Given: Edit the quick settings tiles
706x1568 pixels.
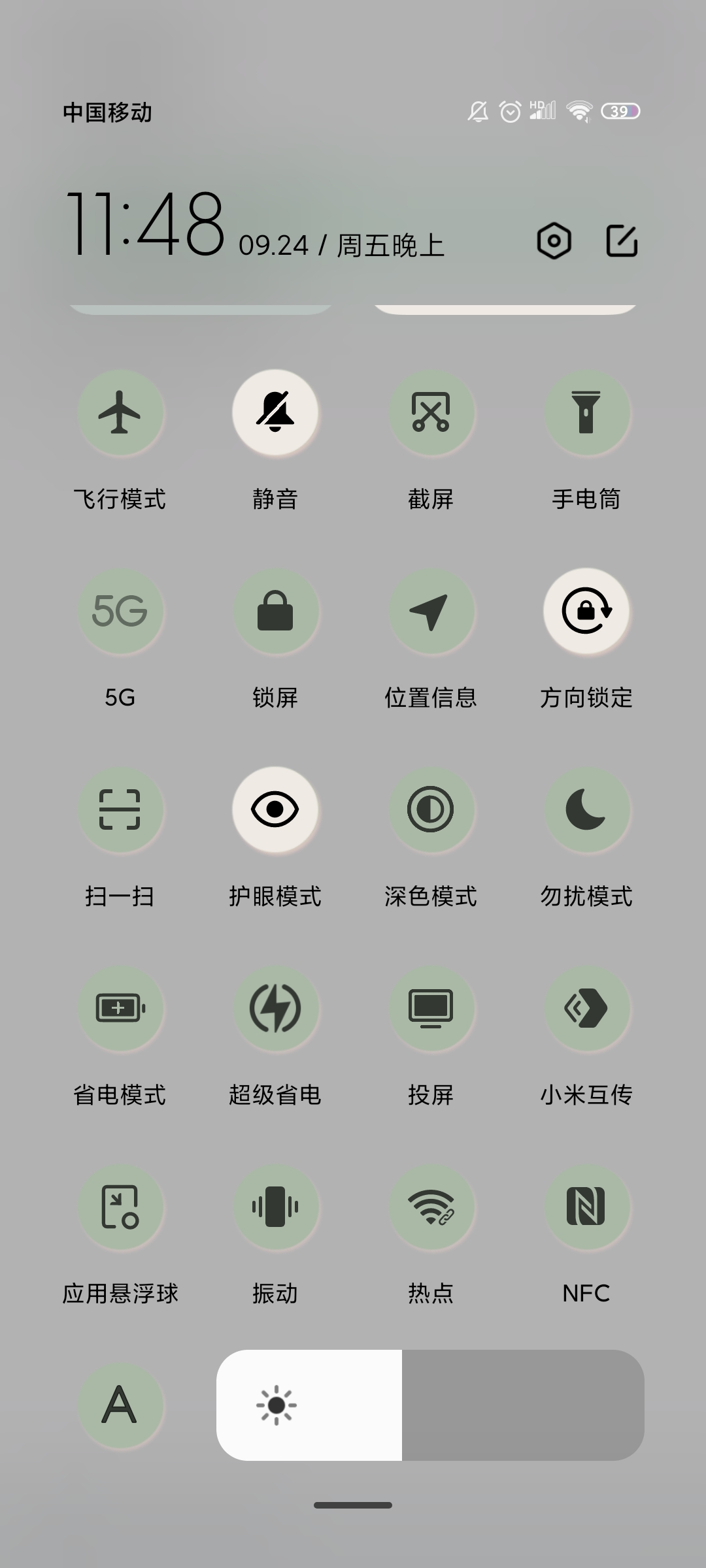Looking at the screenshot, I should 622,241.
